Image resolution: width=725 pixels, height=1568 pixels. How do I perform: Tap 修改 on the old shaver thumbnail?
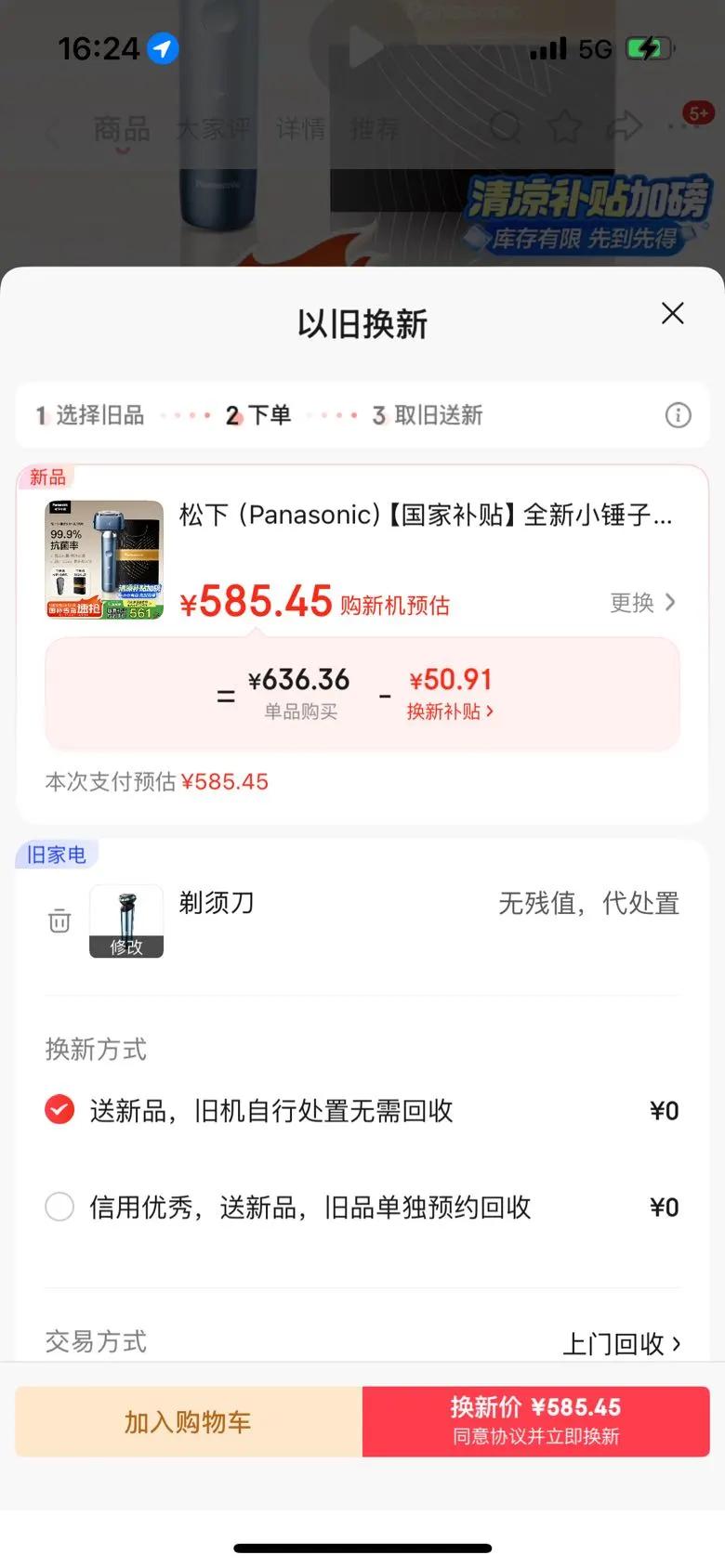(126, 947)
